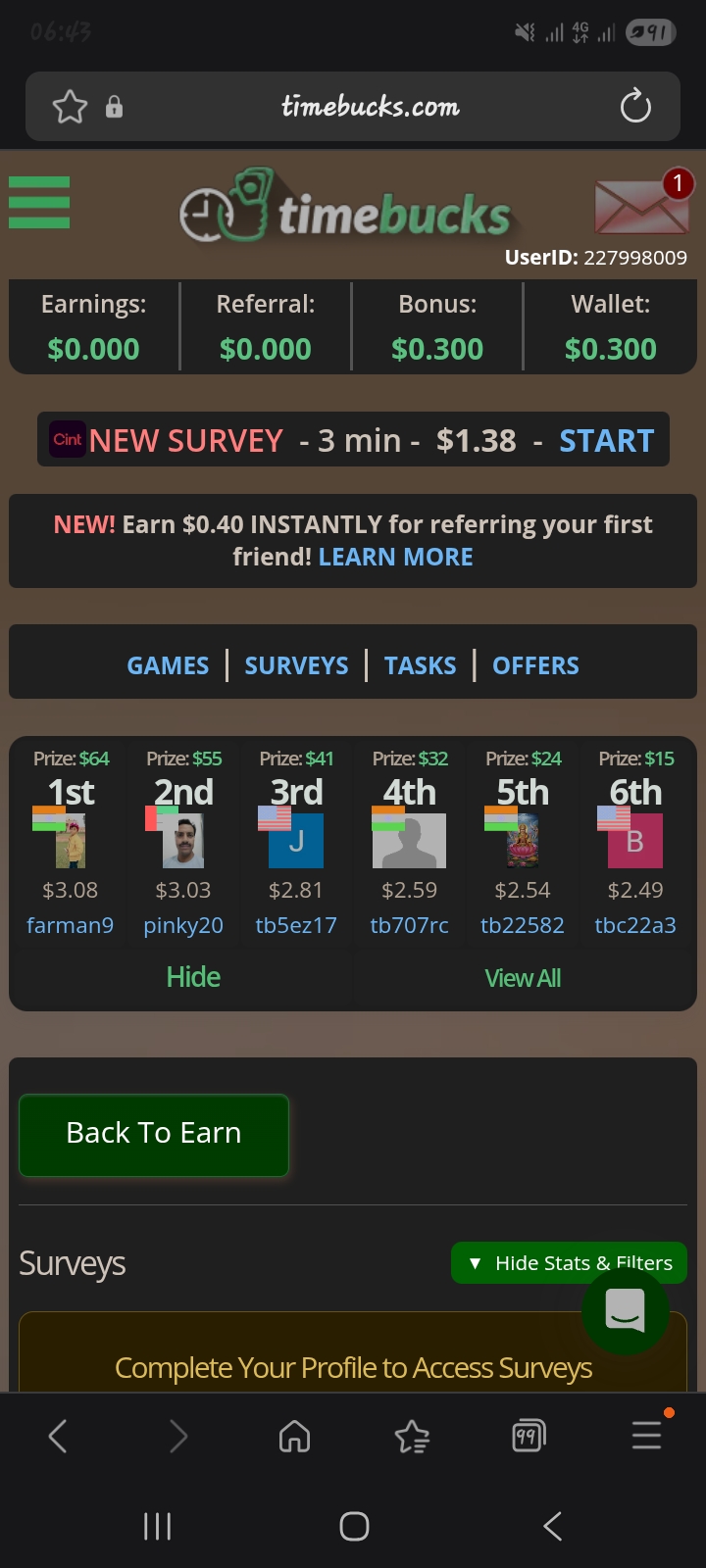
Task: Go to the TASKS section
Action: pos(420,665)
